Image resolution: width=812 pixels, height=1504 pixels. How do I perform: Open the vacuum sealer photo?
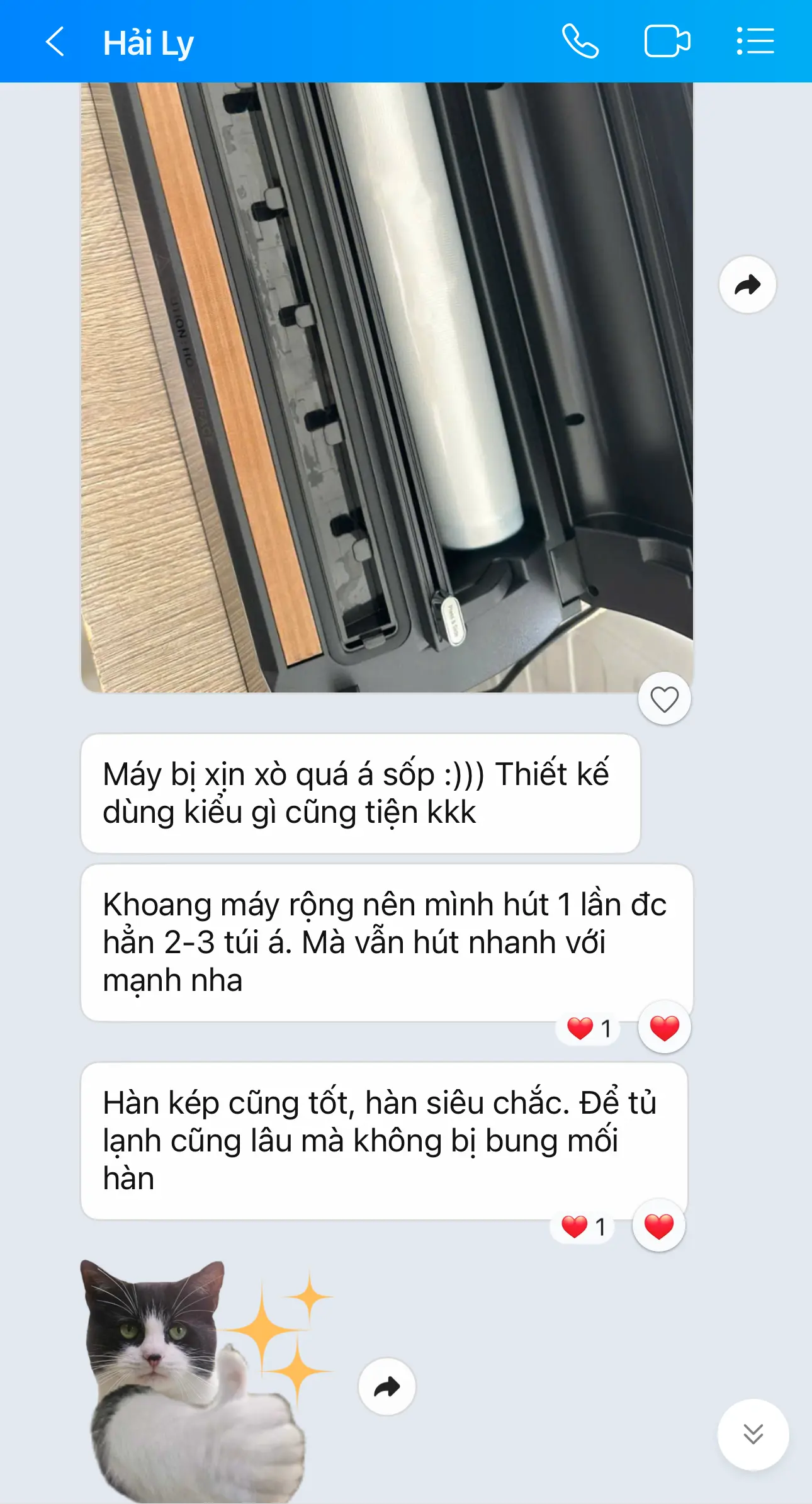[x=387, y=387]
